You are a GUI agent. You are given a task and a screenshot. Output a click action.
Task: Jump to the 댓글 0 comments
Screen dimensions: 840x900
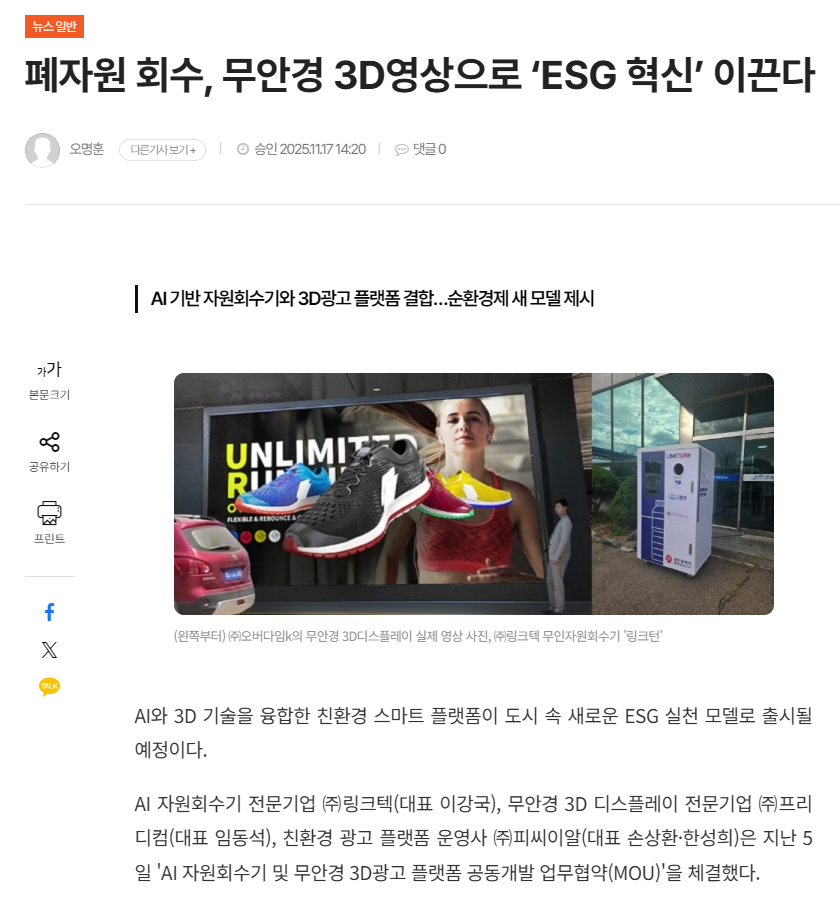420,150
